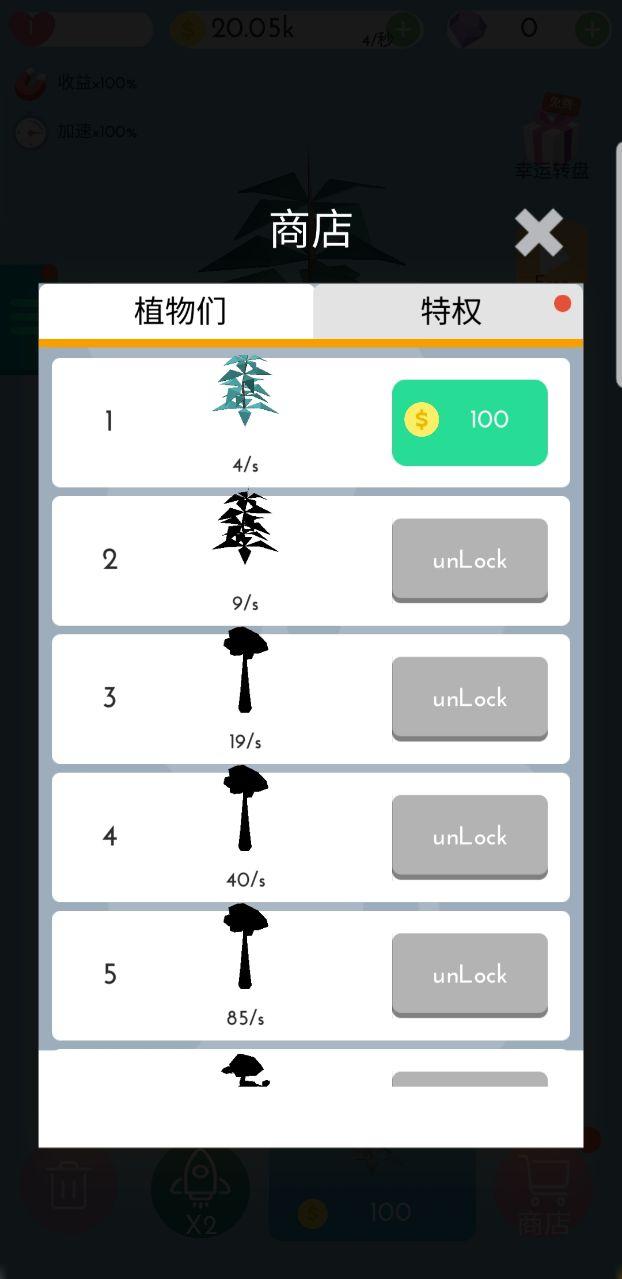Unlock plant 4 earning 40/s

pyautogui.click(x=469, y=836)
